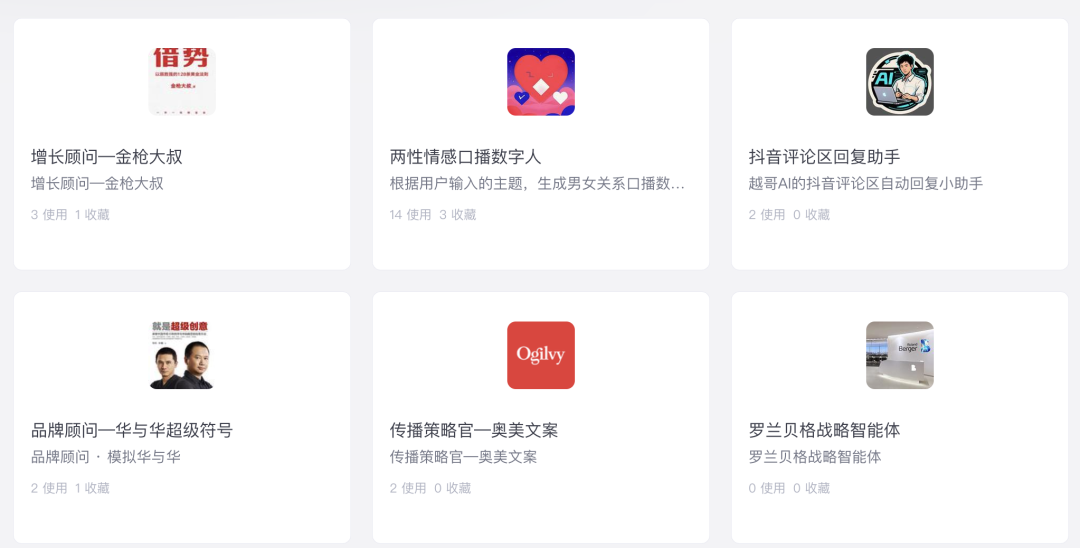
Task: Open 品牌顾问—华与华超级符号 card
Action: (182, 418)
